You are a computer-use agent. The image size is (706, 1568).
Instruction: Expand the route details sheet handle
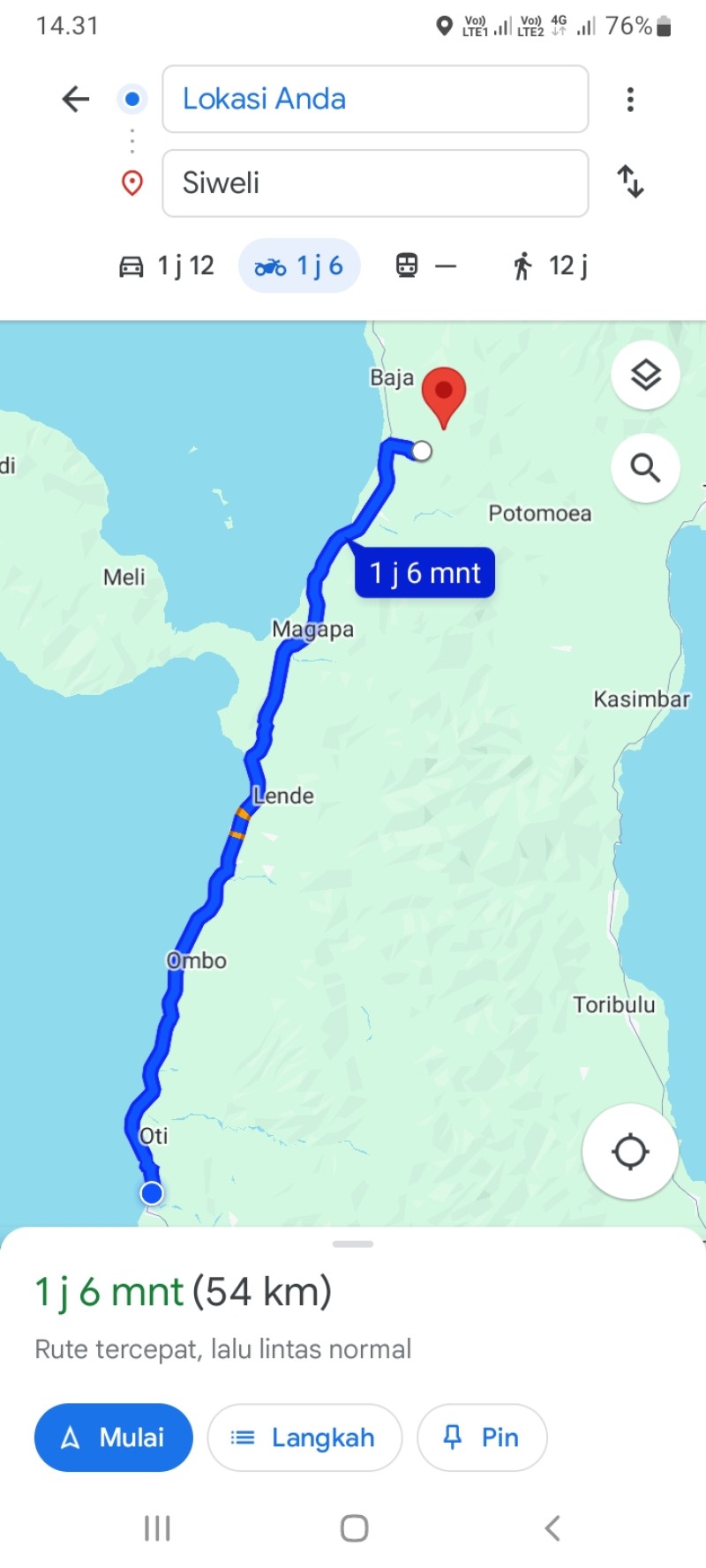tap(353, 1243)
